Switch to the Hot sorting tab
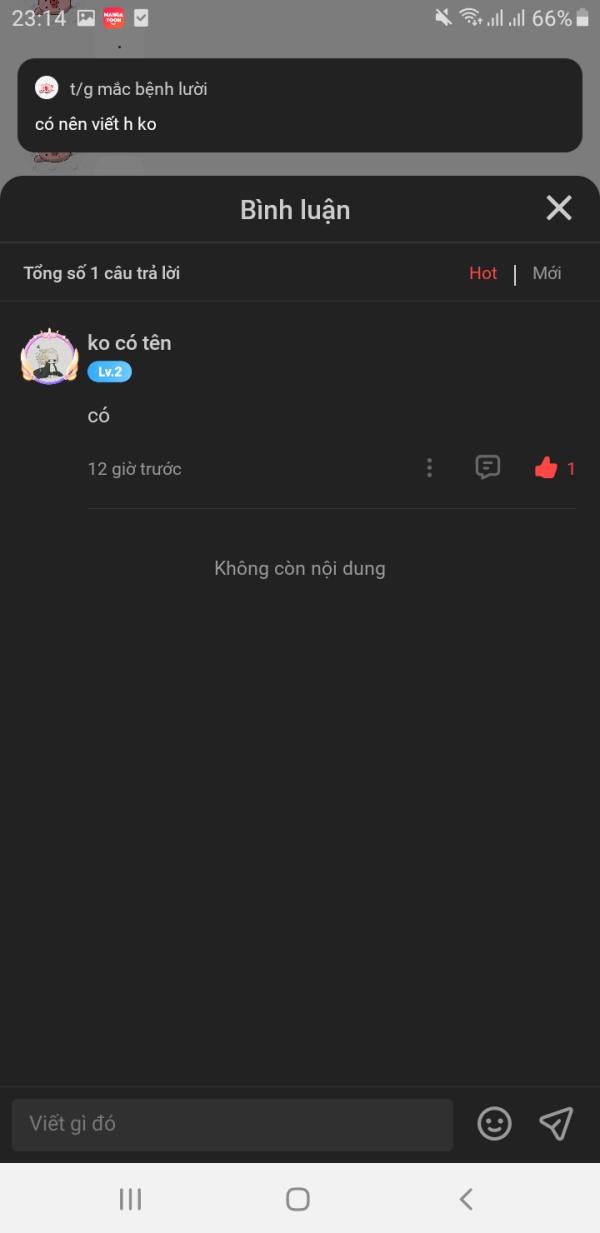Viewport: 600px width, 1233px height. pyautogui.click(x=483, y=273)
